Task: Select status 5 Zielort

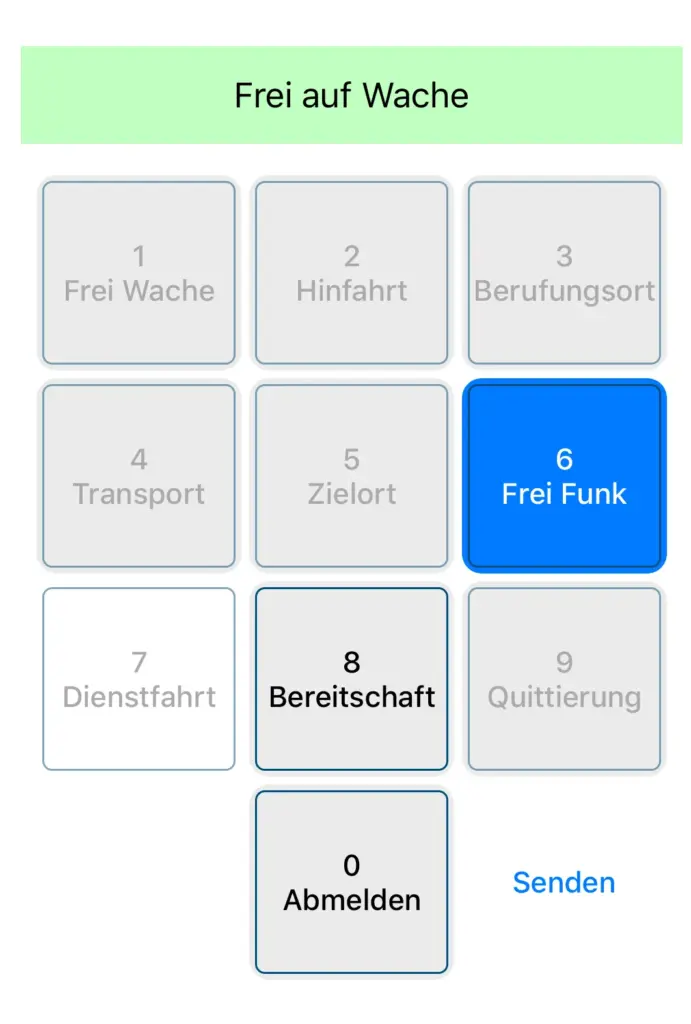Action: tap(351, 476)
